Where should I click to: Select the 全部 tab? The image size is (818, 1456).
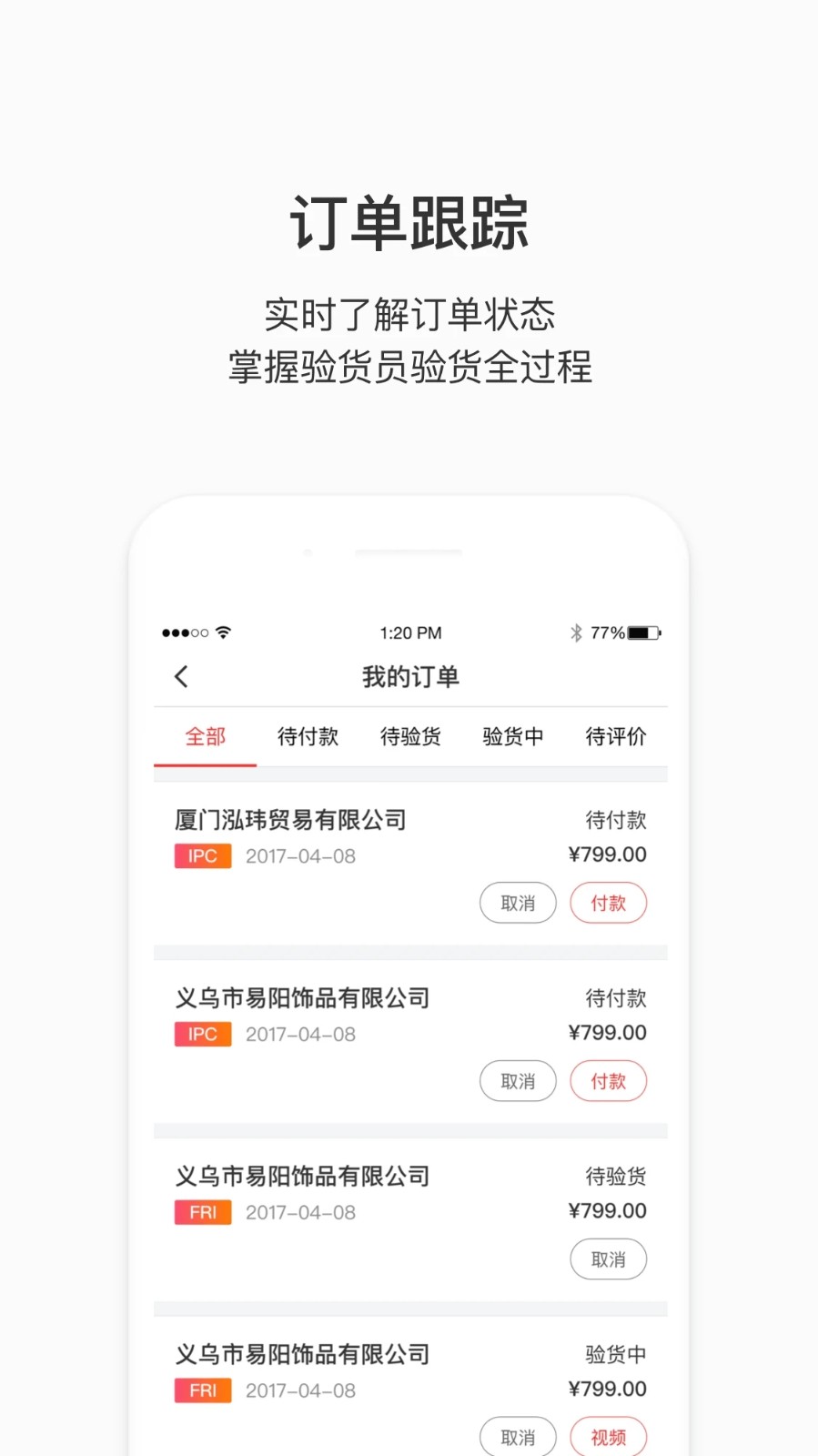click(x=205, y=737)
